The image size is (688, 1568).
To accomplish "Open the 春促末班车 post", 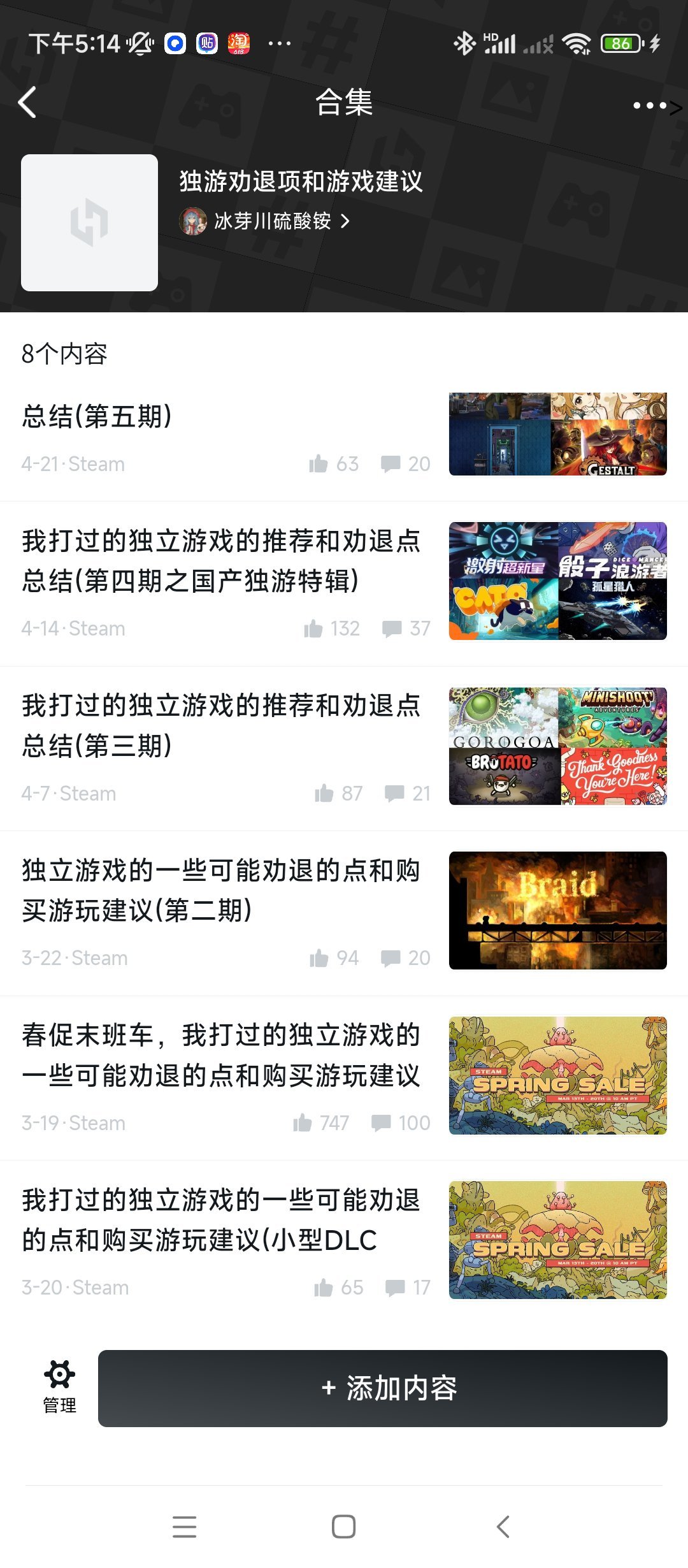I will [220, 1054].
